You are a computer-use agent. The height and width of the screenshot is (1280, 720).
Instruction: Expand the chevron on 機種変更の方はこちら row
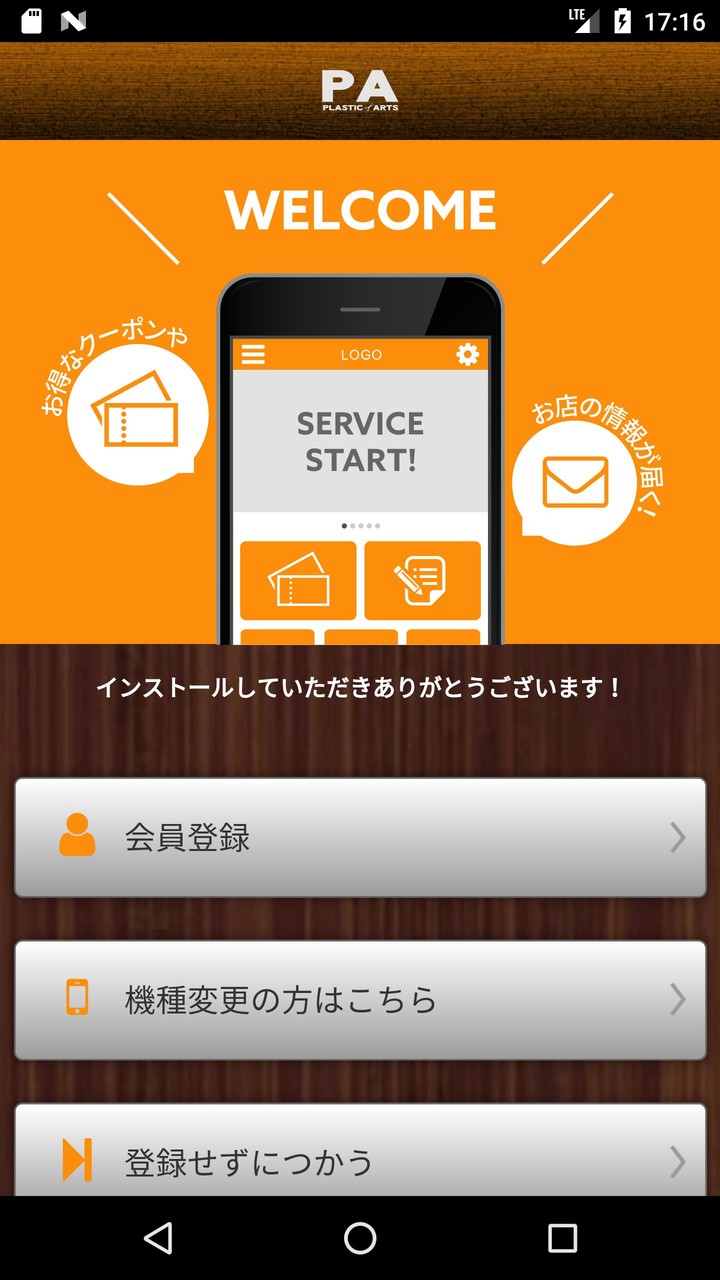pos(677,999)
